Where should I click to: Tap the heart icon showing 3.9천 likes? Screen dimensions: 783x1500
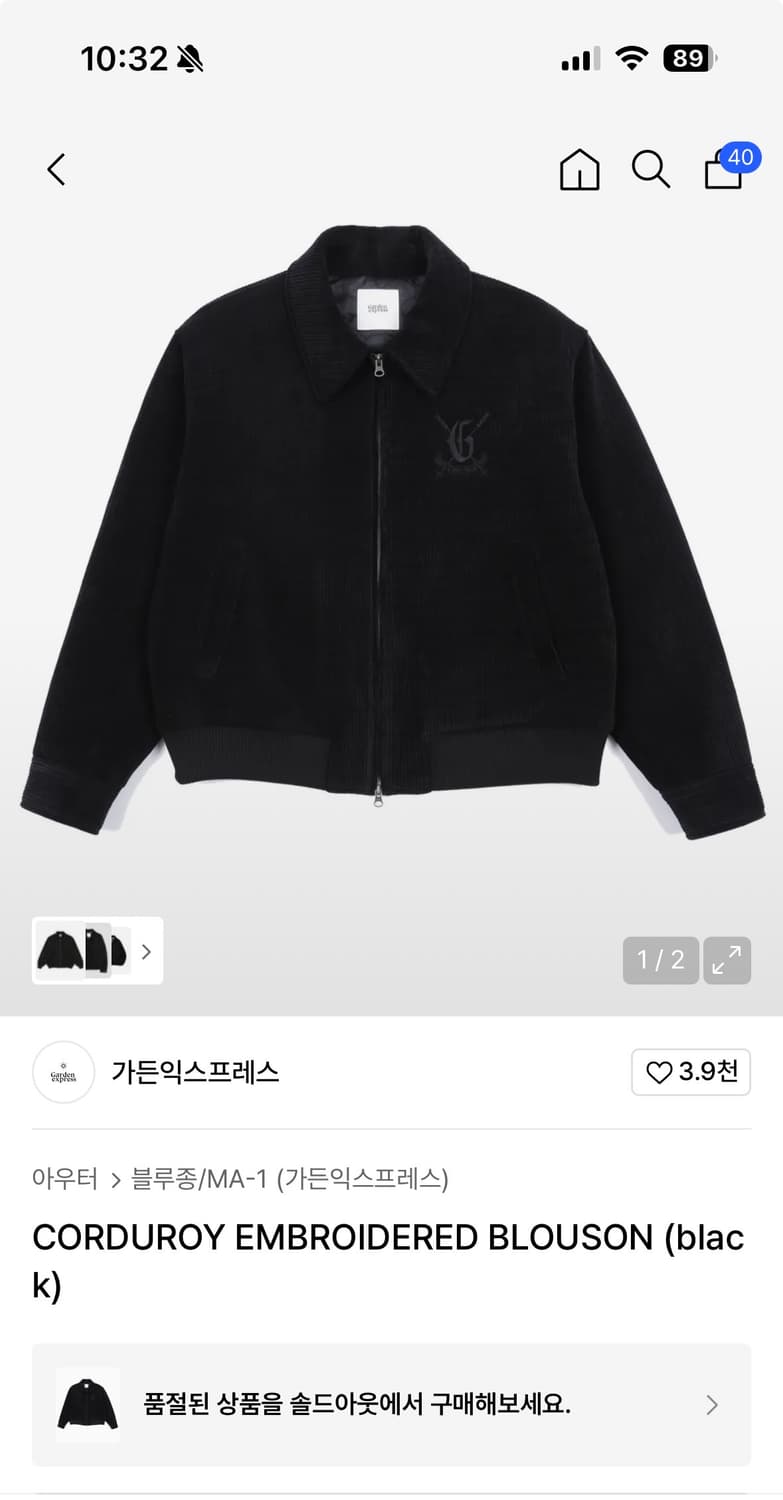690,1072
